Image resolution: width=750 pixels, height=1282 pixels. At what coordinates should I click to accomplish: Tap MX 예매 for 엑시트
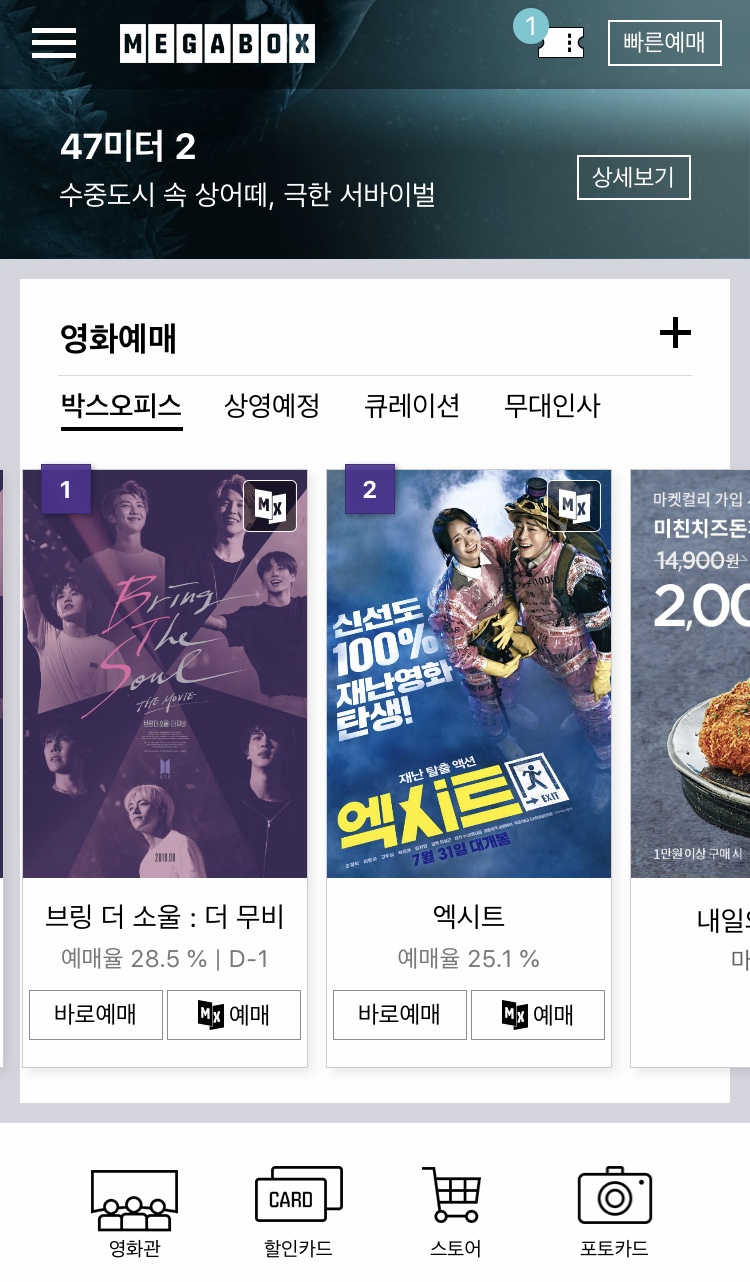pos(538,1015)
